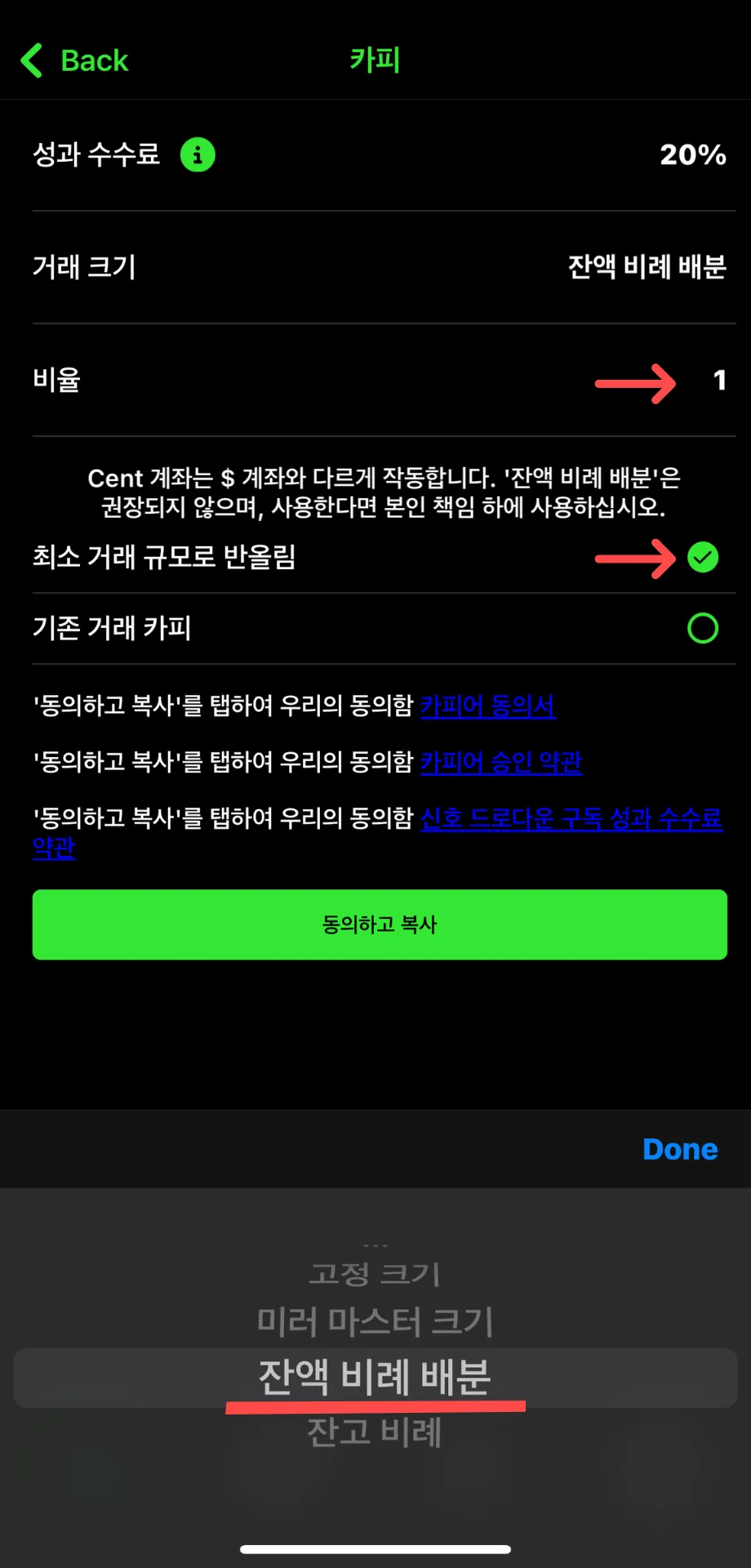The width and height of the screenshot is (751, 1568).
Task: Uncheck 최소 거래 규모로 반올림
Action: click(703, 558)
